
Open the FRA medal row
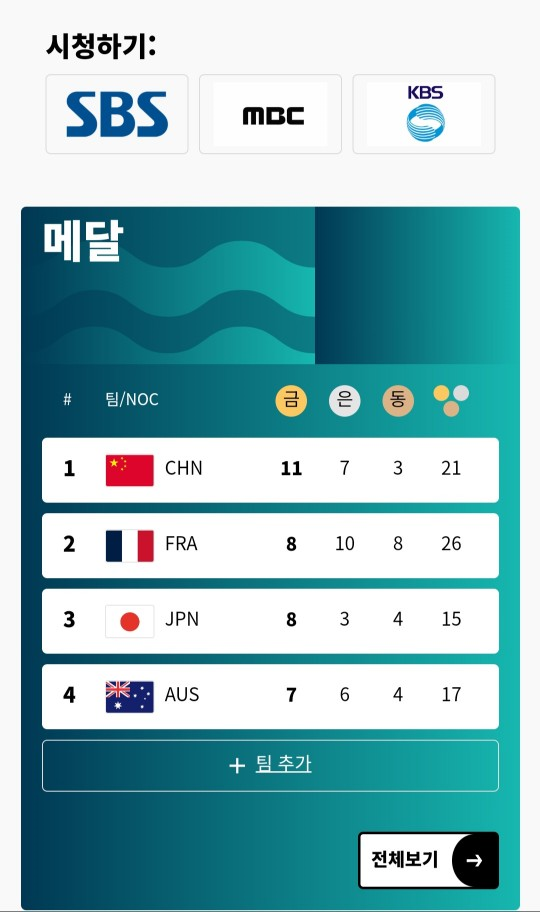click(x=270, y=546)
